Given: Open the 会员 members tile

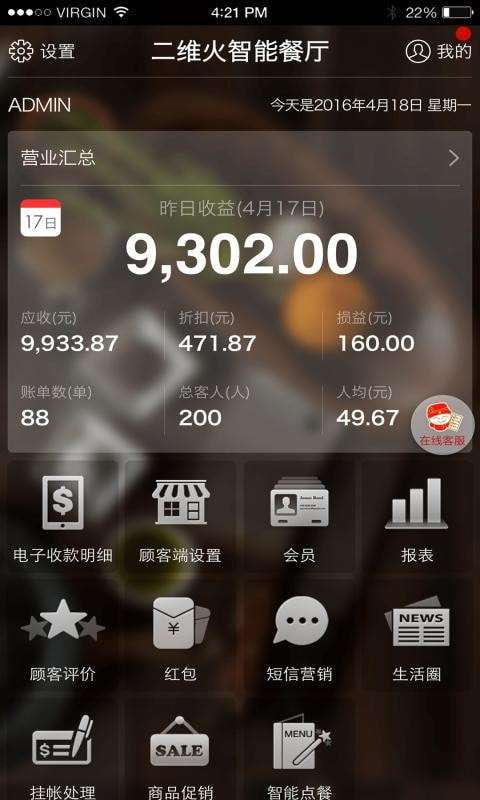Looking at the screenshot, I should click(299, 517).
